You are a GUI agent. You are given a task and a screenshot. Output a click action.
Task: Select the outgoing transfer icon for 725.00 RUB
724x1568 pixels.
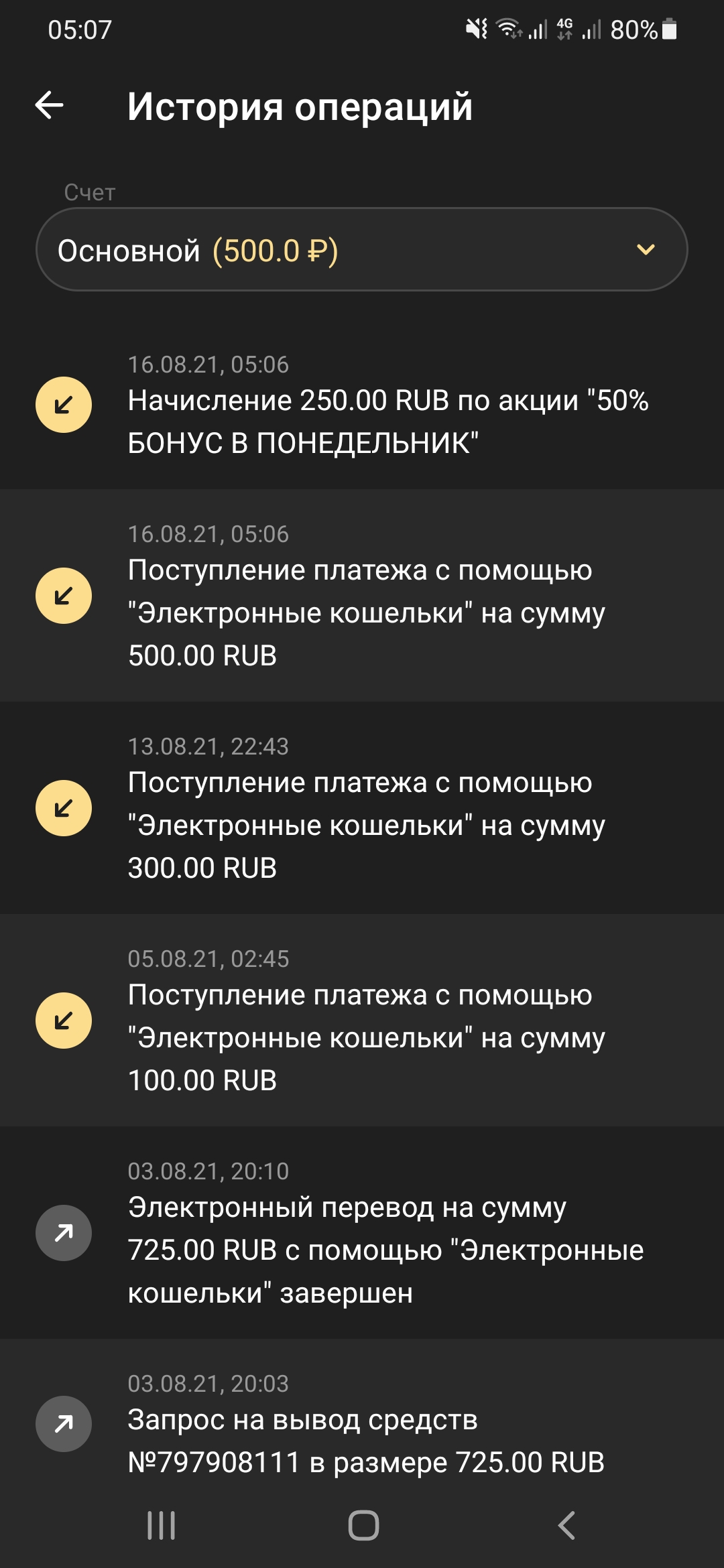click(64, 1232)
